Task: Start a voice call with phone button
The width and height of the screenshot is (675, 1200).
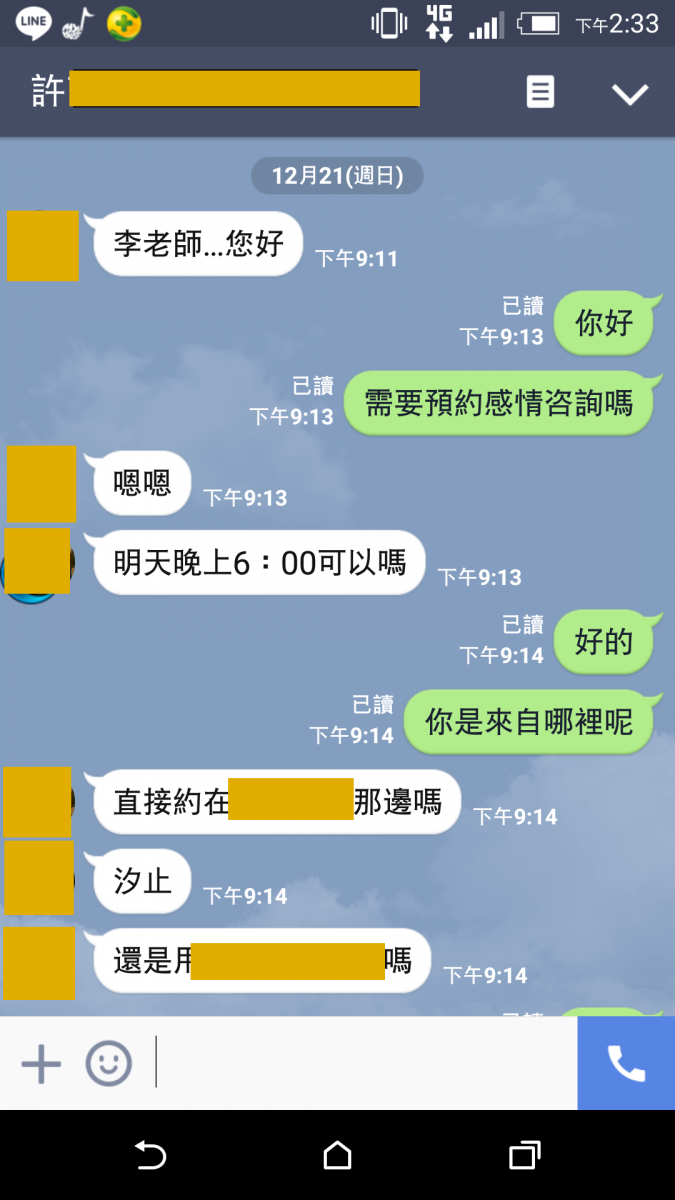Action: tap(626, 1064)
